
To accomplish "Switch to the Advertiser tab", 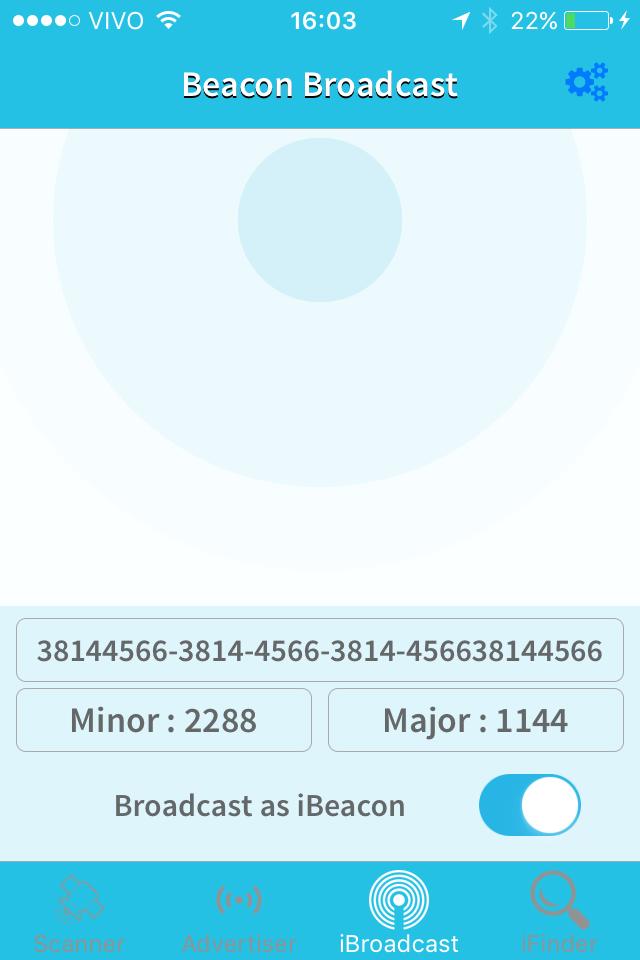I will click(239, 912).
